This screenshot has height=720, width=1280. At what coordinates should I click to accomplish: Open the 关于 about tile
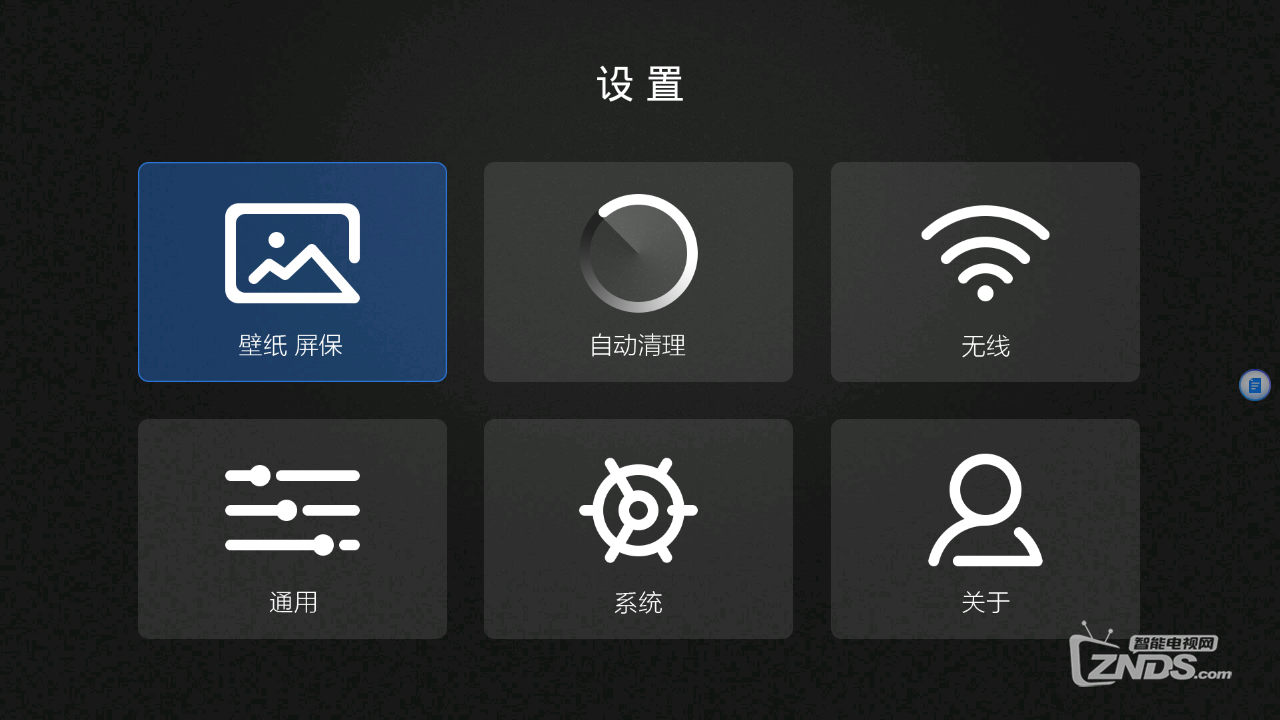coord(985,528)
